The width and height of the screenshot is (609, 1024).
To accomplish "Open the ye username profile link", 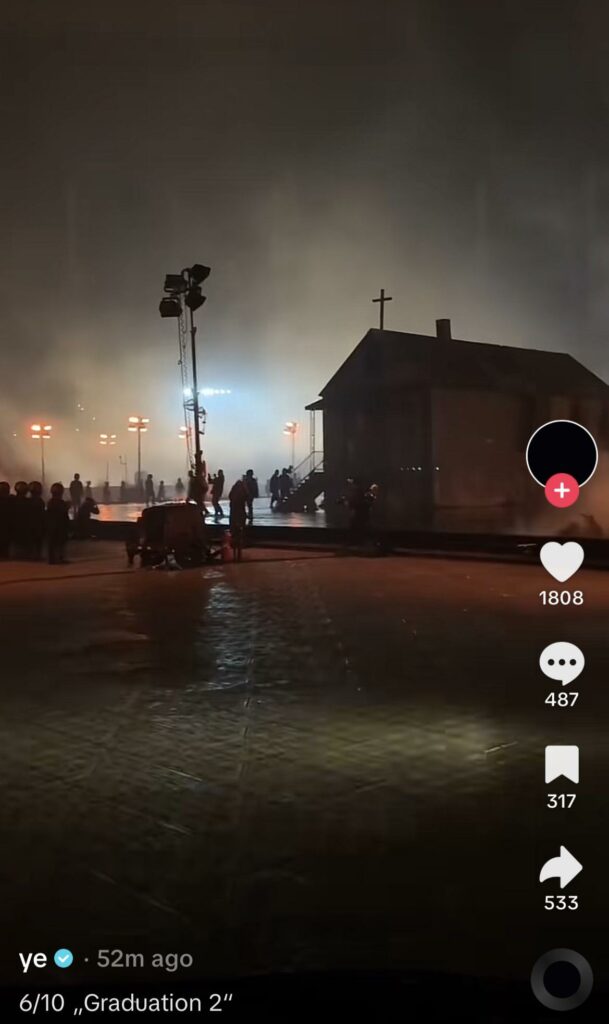I will pyautogui.click(x=33, y=959).
